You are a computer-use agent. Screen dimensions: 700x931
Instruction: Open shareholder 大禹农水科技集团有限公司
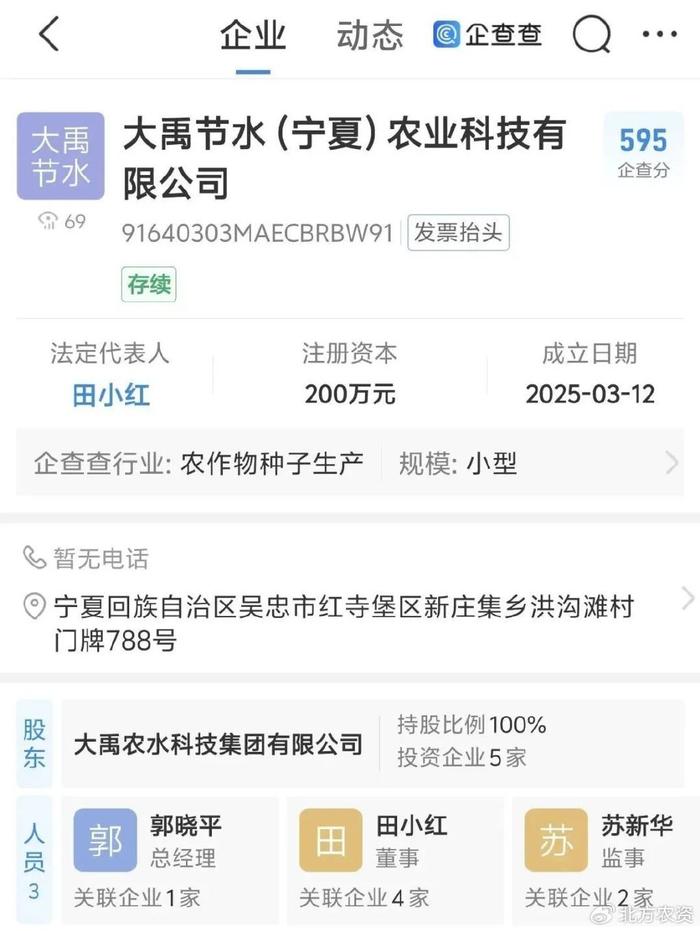[218, 743]
